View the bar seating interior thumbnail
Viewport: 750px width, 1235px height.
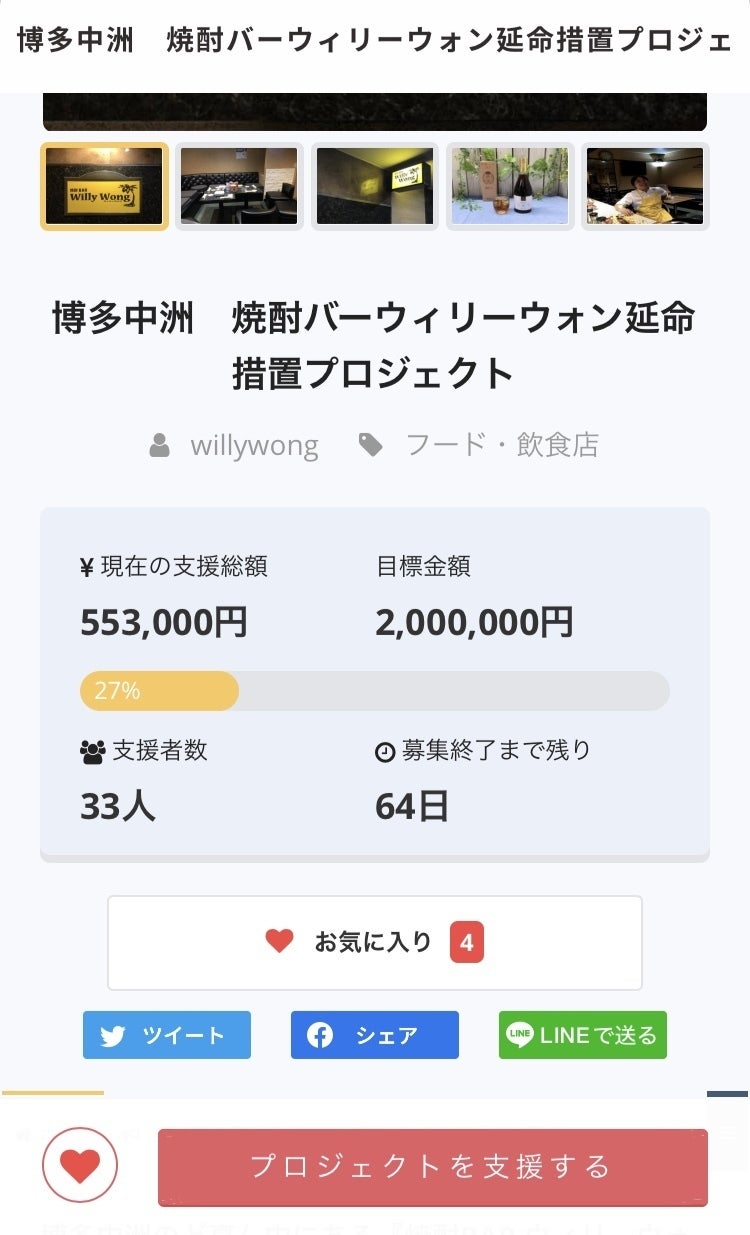click(x=239, y=186)
